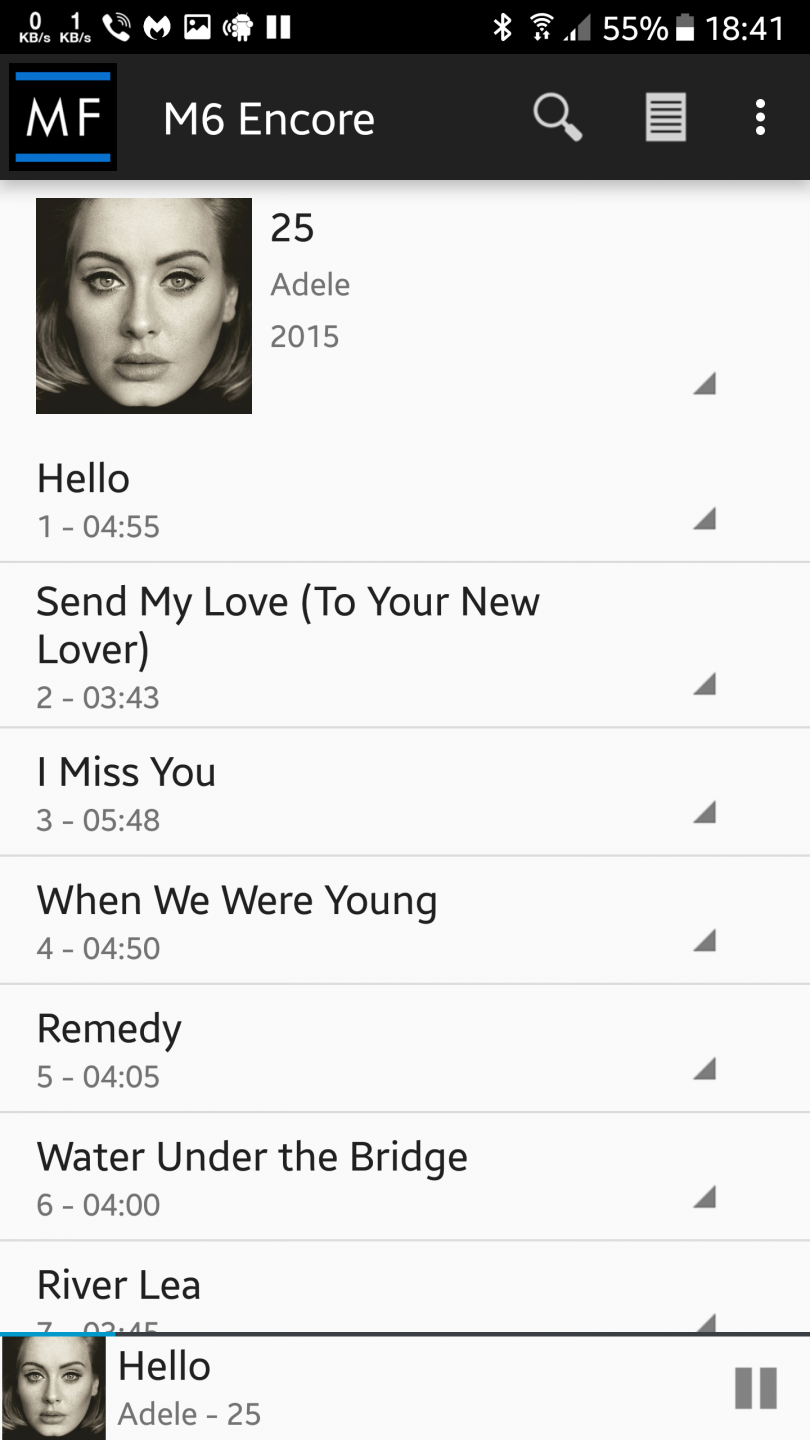The width and height of the screenshot is (810, 1440).
Task: Show options for Water Under the Bridge
Action: tap(704, 1197)
